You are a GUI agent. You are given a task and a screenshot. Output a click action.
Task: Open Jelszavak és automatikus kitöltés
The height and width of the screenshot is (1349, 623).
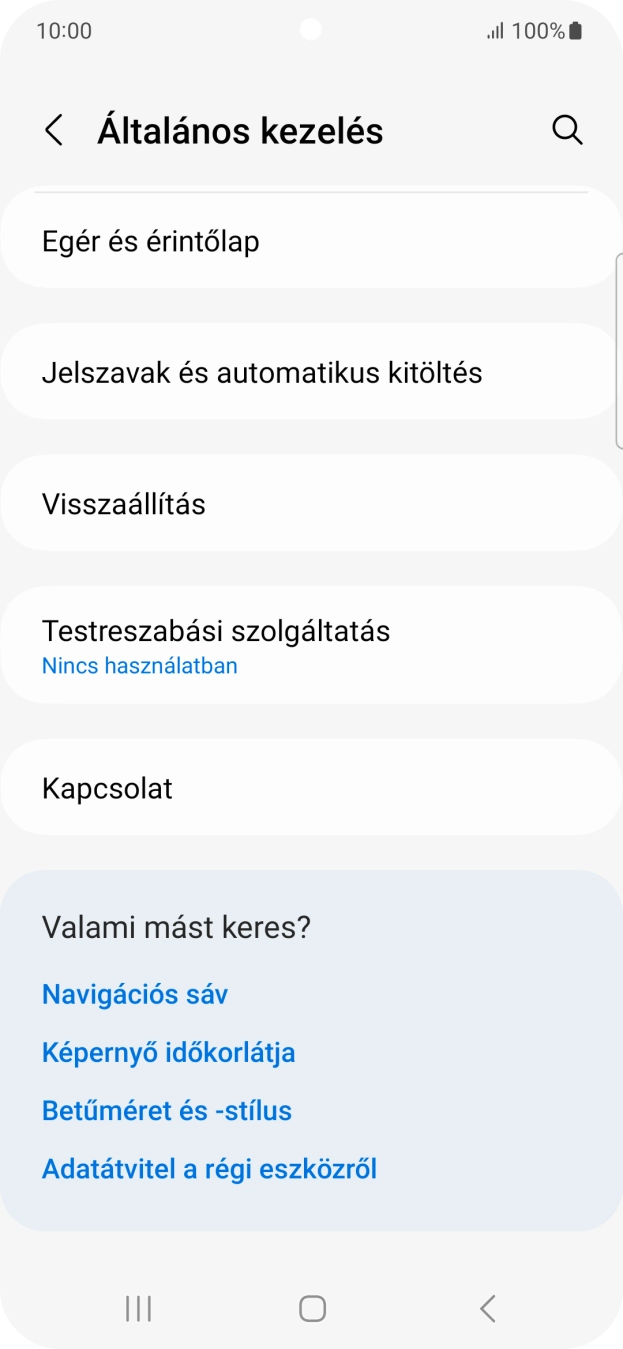click(310, 373)
